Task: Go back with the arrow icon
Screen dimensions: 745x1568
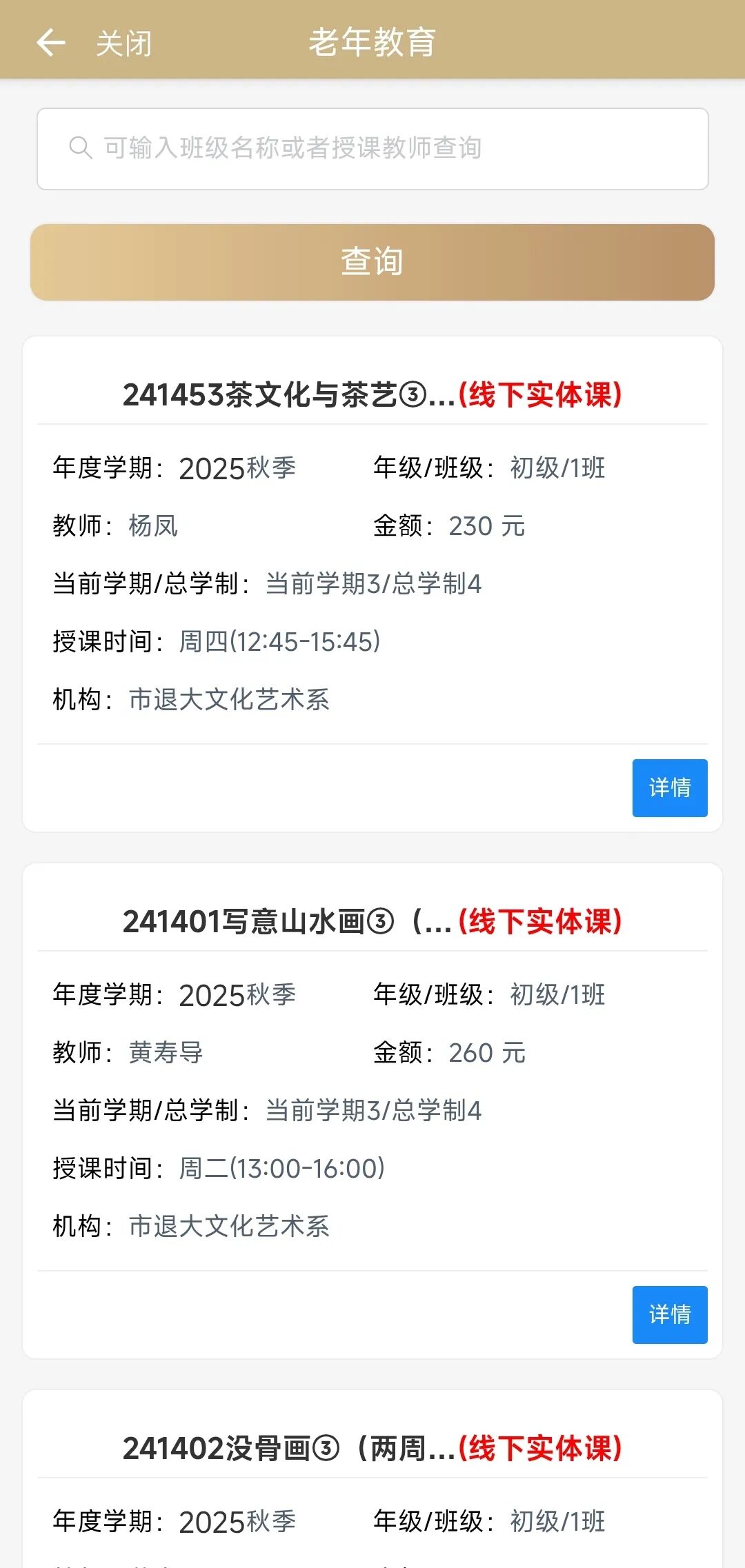Action: tap(50, 42)
